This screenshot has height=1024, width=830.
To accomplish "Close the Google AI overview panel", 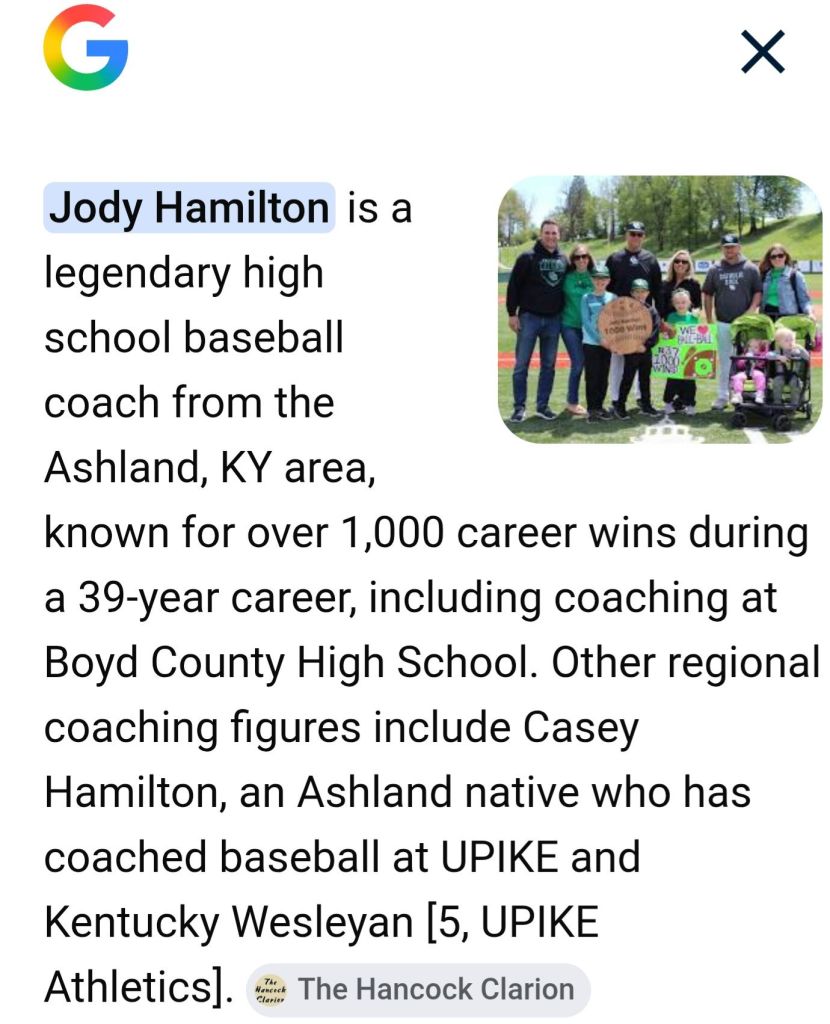I will (763, 52).
